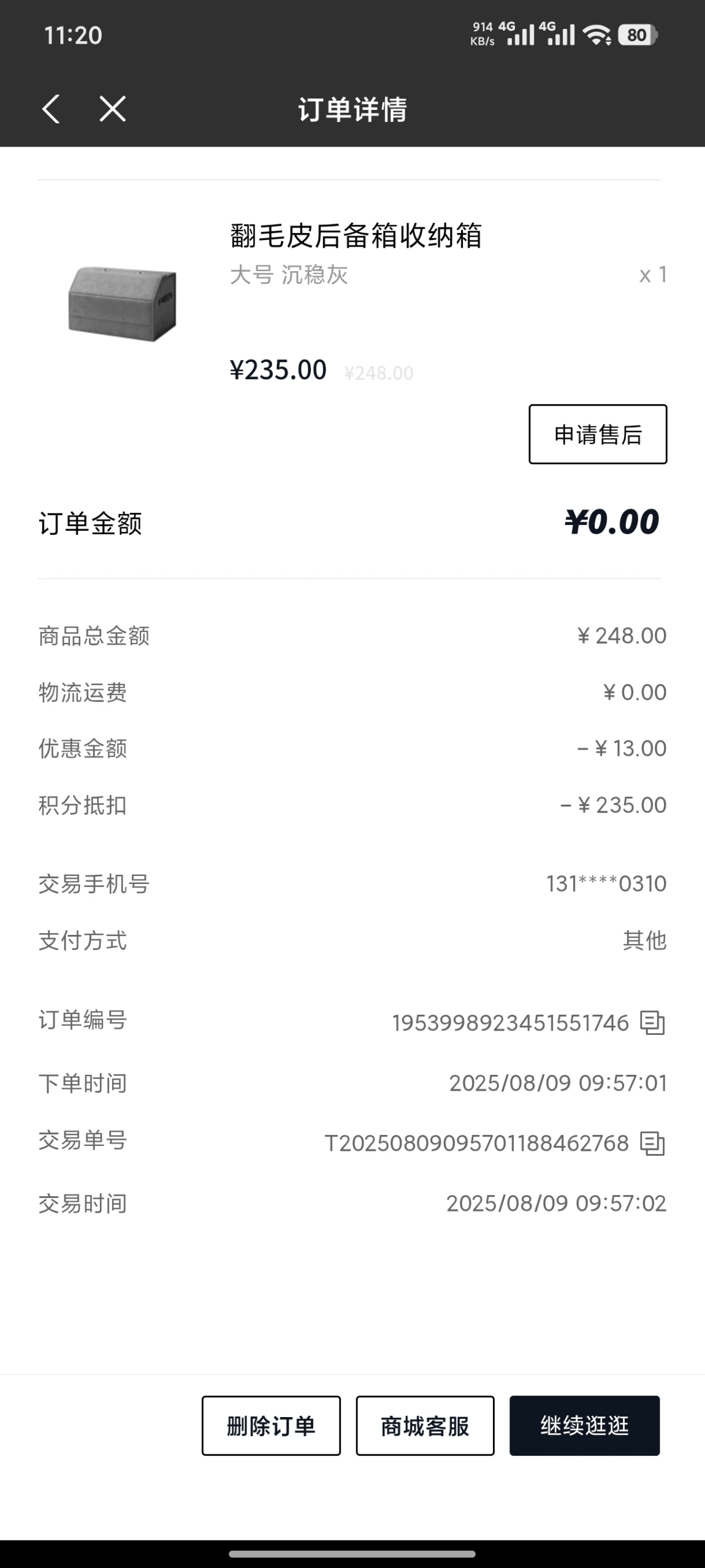Copy the 交易单号 transaction number
705x1568 pixels.
pos(652,1143)
